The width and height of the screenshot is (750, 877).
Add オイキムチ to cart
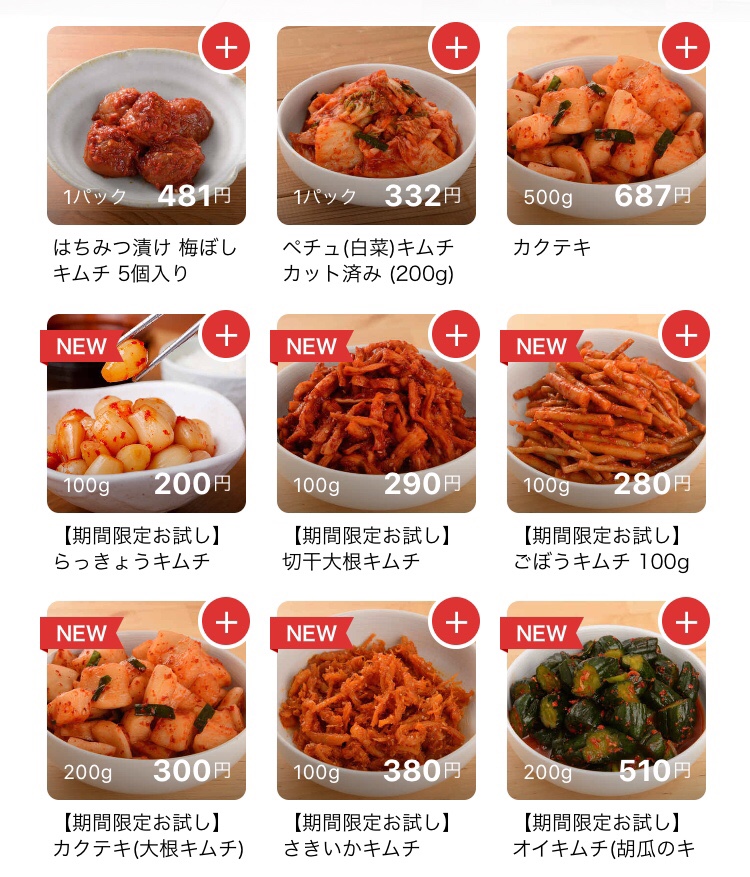[x=685, y=622]
